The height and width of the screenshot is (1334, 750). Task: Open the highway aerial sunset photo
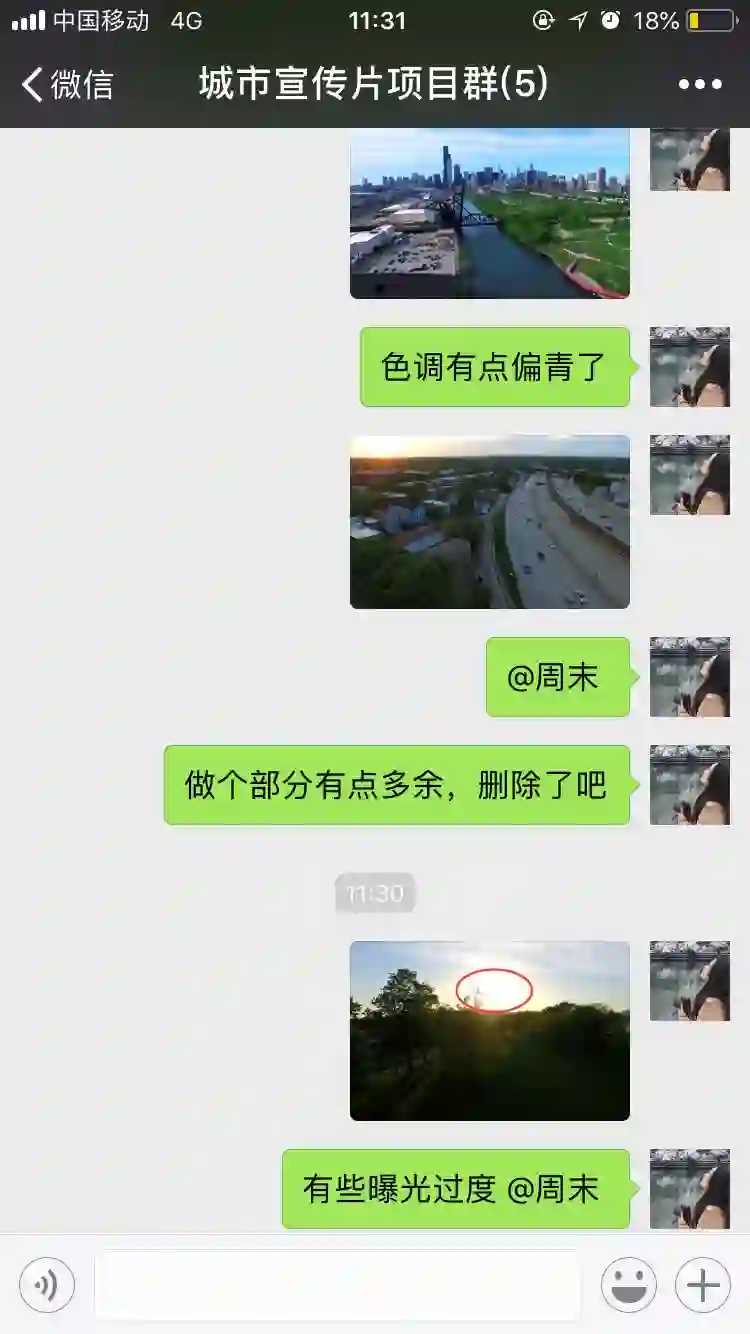coord(490,521)
